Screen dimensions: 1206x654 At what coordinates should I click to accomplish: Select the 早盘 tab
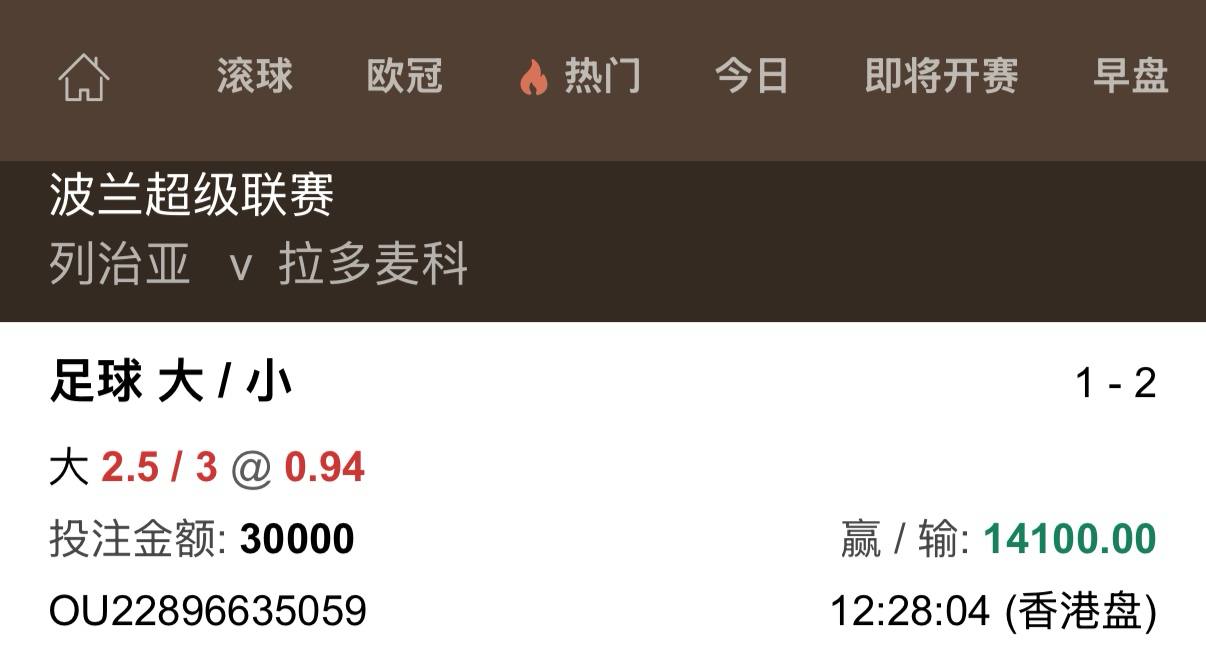point(1130,76)
